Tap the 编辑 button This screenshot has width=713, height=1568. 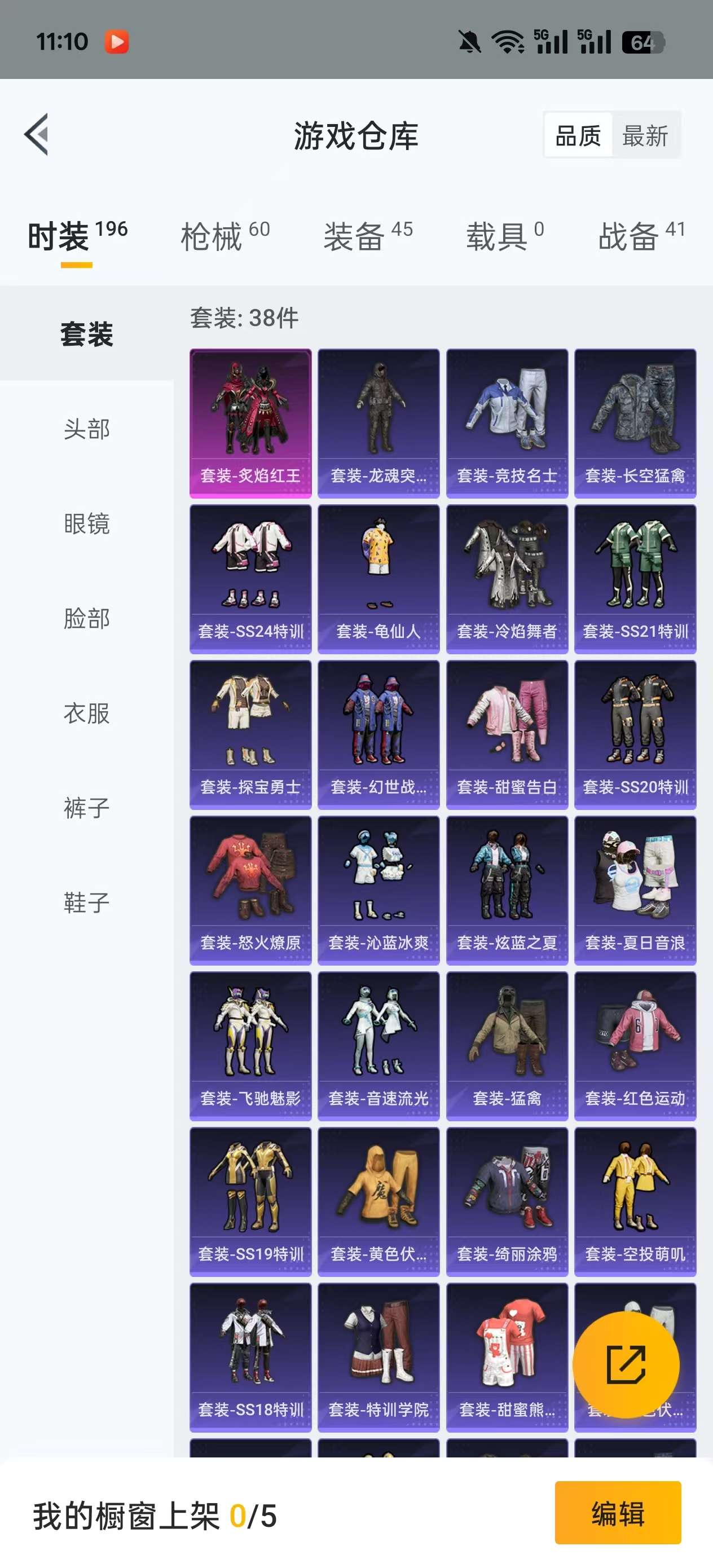[x=618, y=1513]
